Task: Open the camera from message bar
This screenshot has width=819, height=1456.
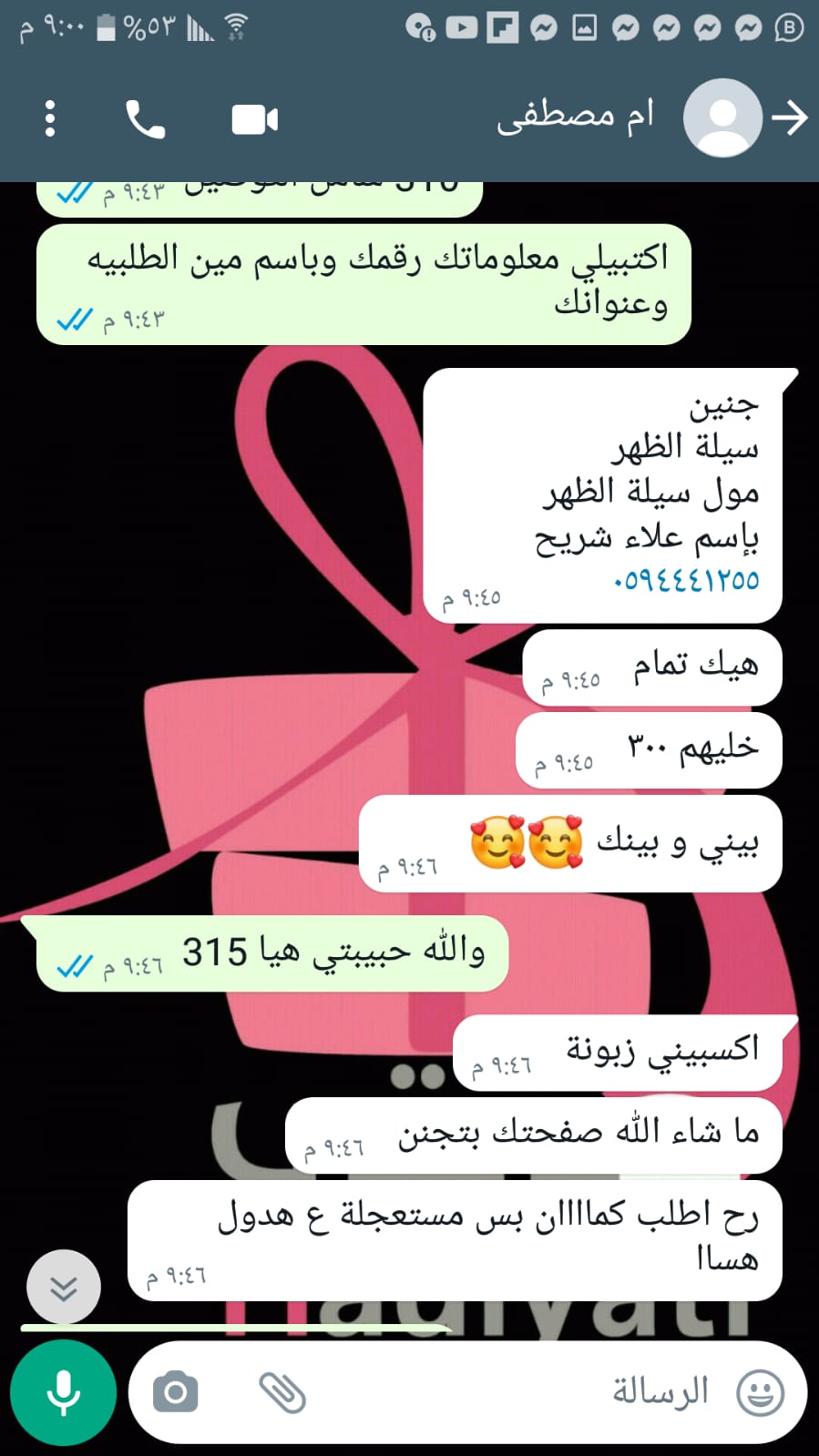Action: (x=176, y=1392)
